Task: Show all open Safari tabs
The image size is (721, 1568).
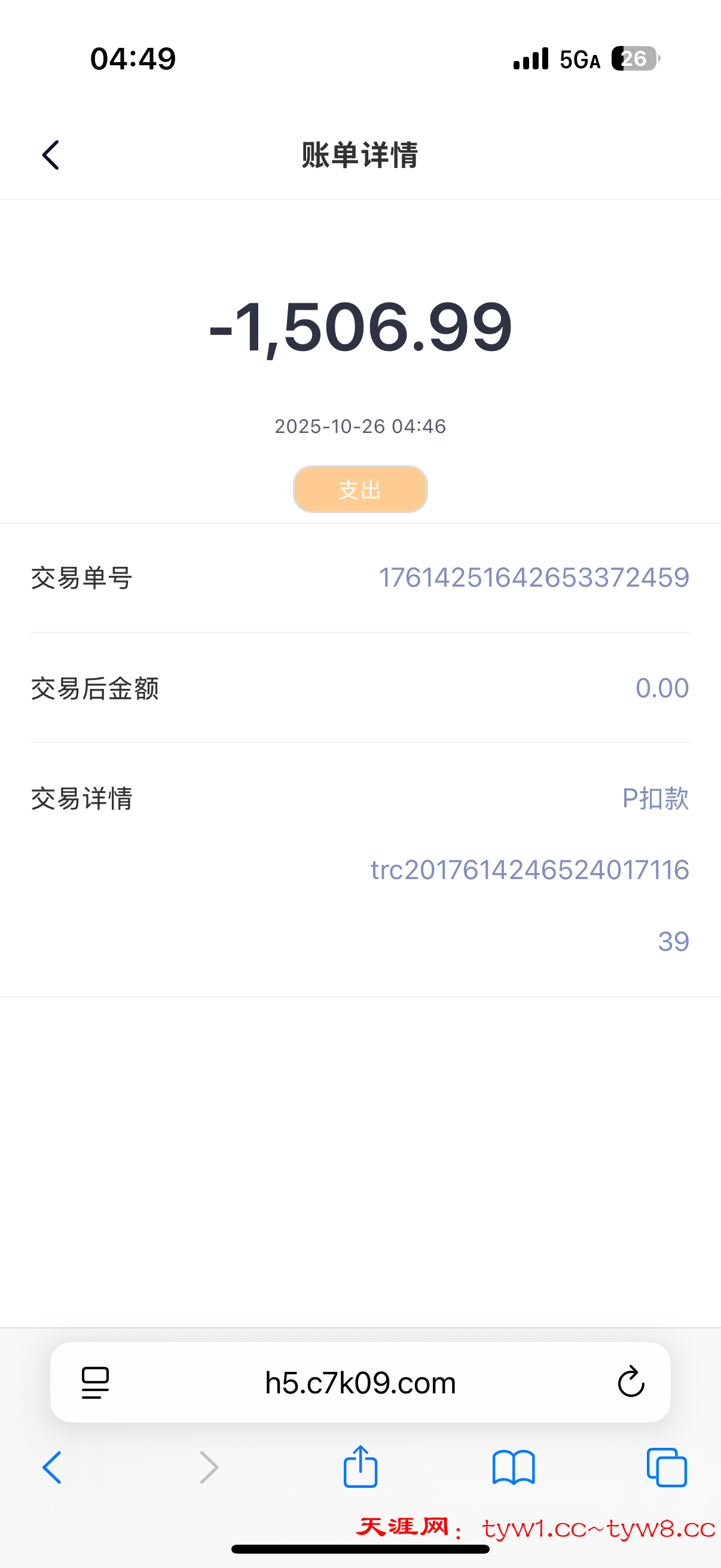Action: tap(666, 1468)
